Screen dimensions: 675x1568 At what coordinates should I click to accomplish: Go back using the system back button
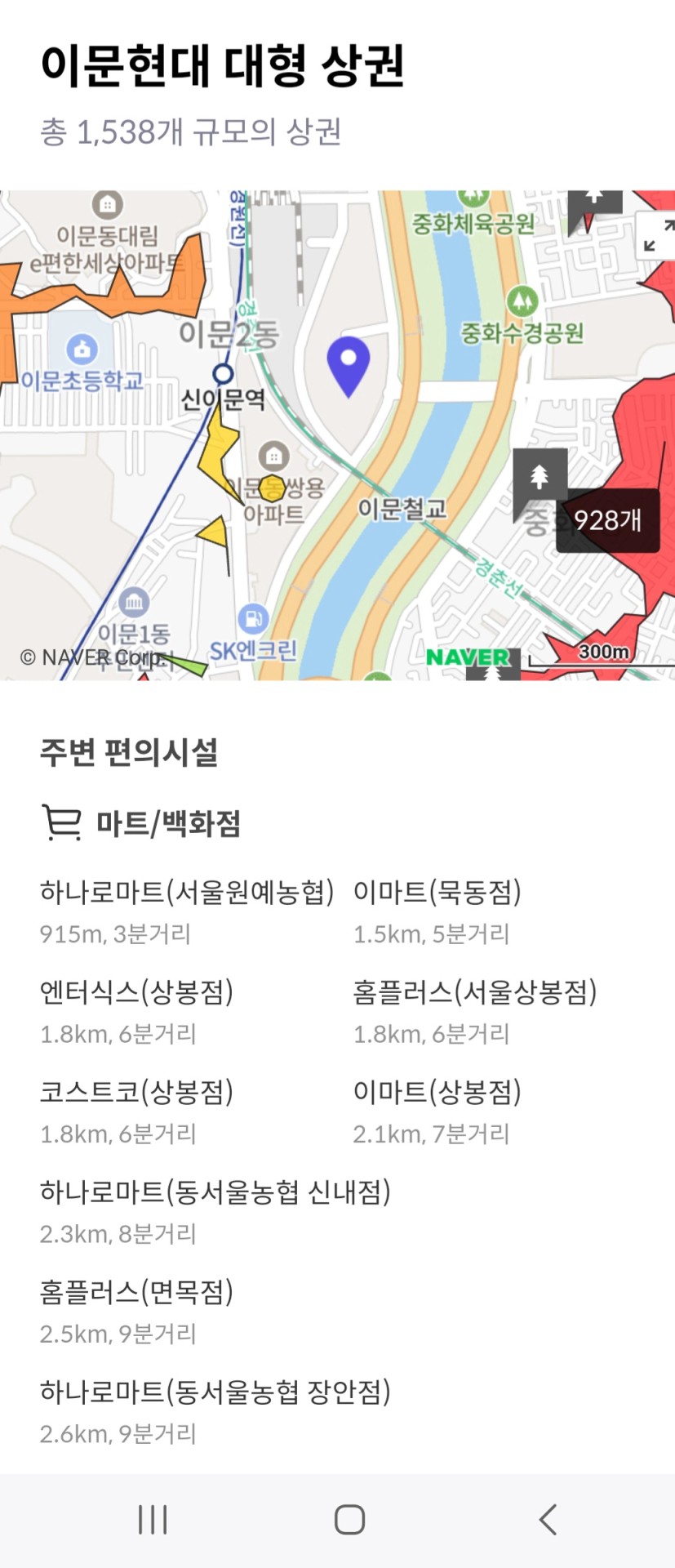coord(548,1519)
